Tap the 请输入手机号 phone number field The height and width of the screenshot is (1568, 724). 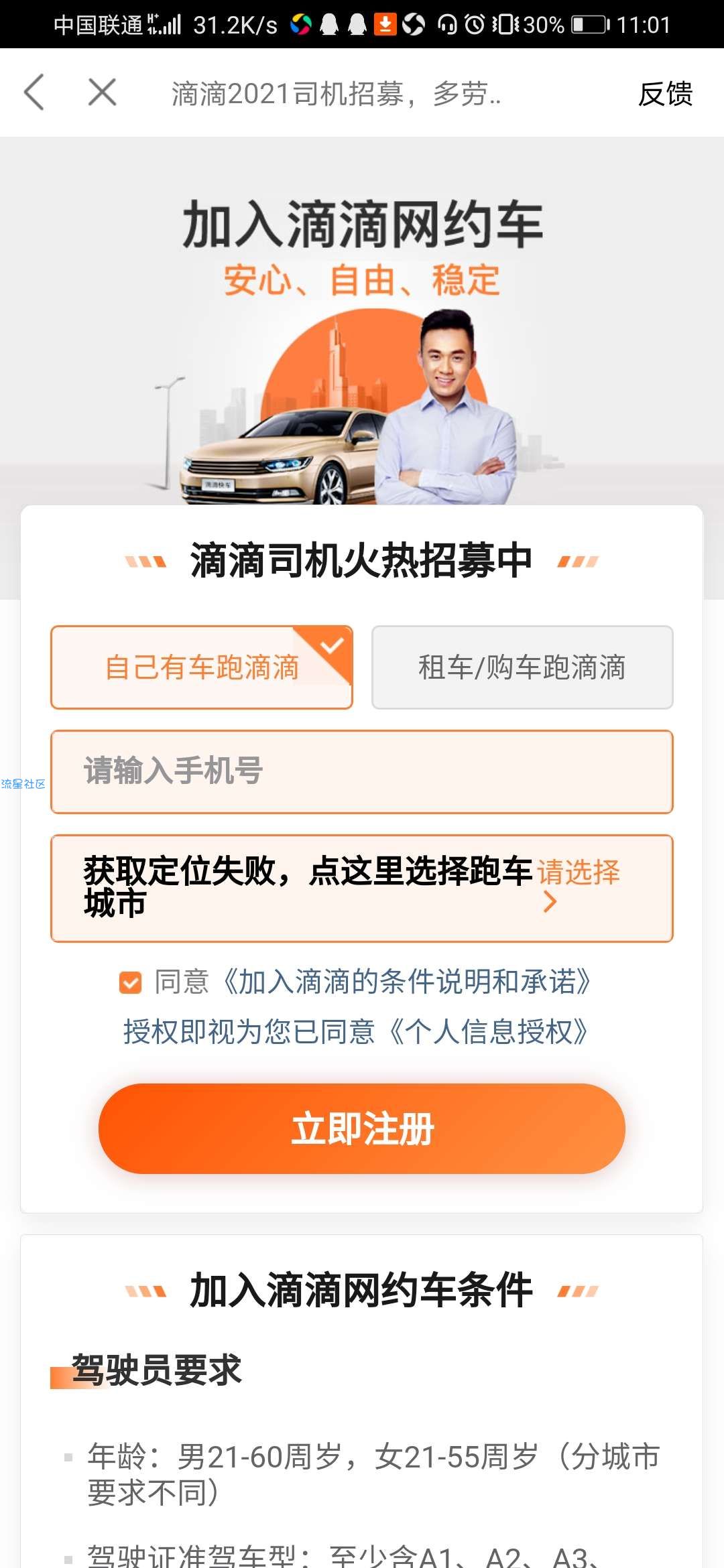(x=362, y=771)
